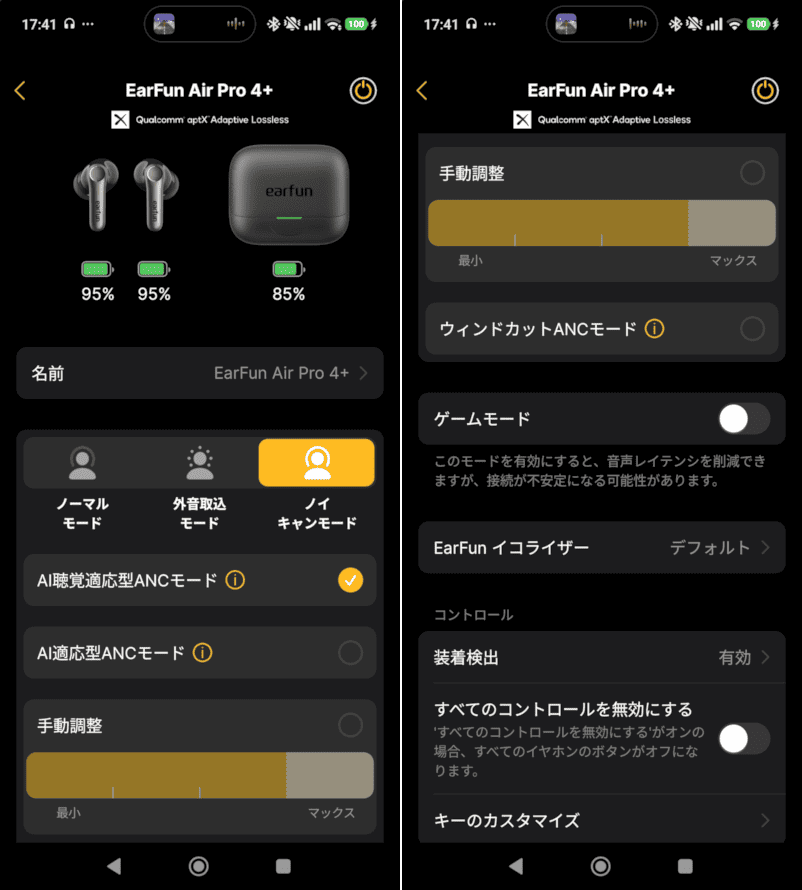The image size is (802, 890).
Task: Show info for AI聴覚適応型ANCモード
Action: click(235, 580)
